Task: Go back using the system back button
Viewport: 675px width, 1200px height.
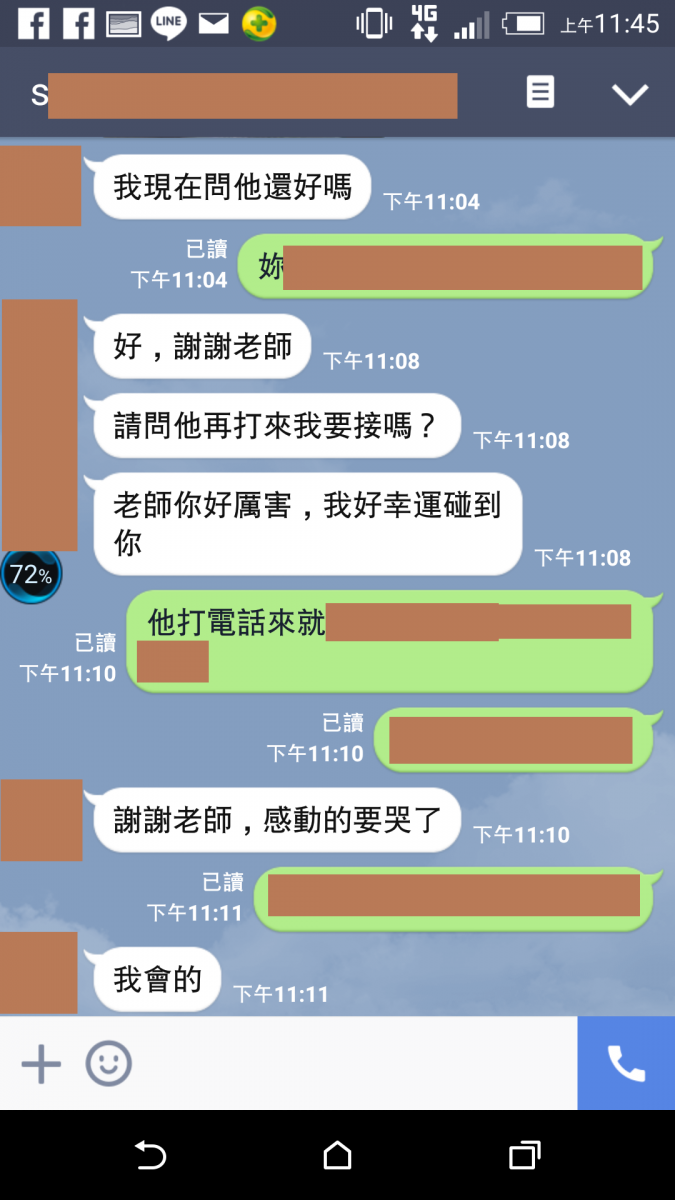Action: click(150, 1156)
